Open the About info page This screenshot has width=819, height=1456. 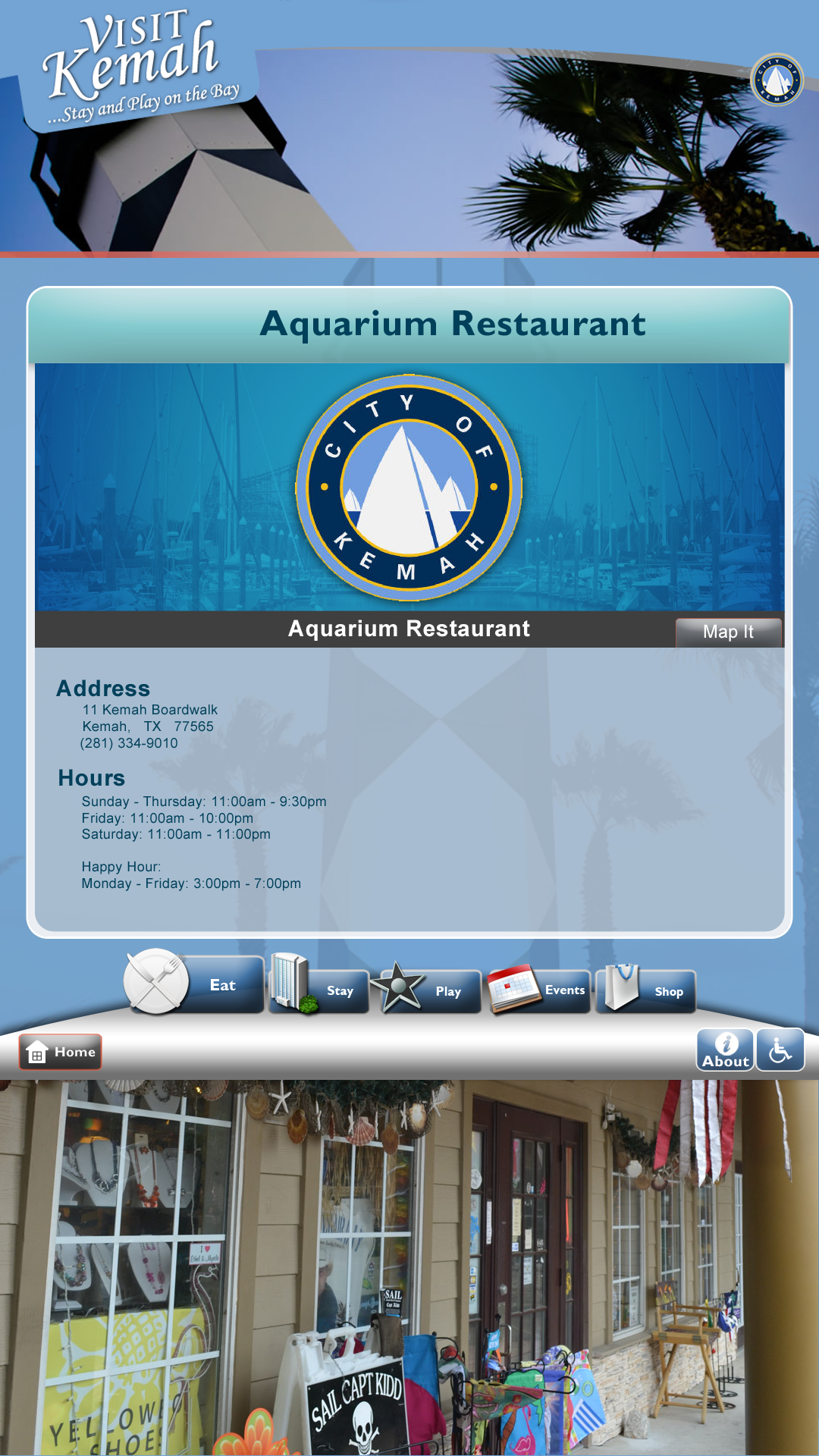(x=725, y=1050)
